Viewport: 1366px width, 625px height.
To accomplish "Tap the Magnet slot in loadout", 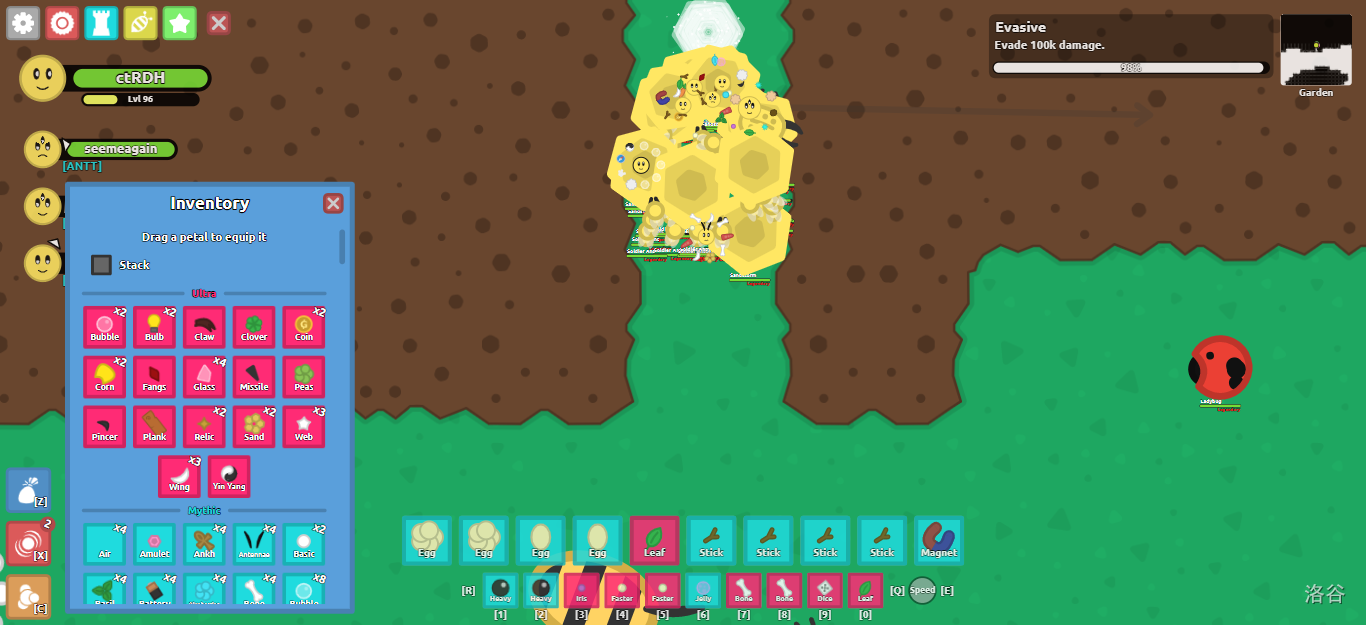I will [x=939, y=540].
